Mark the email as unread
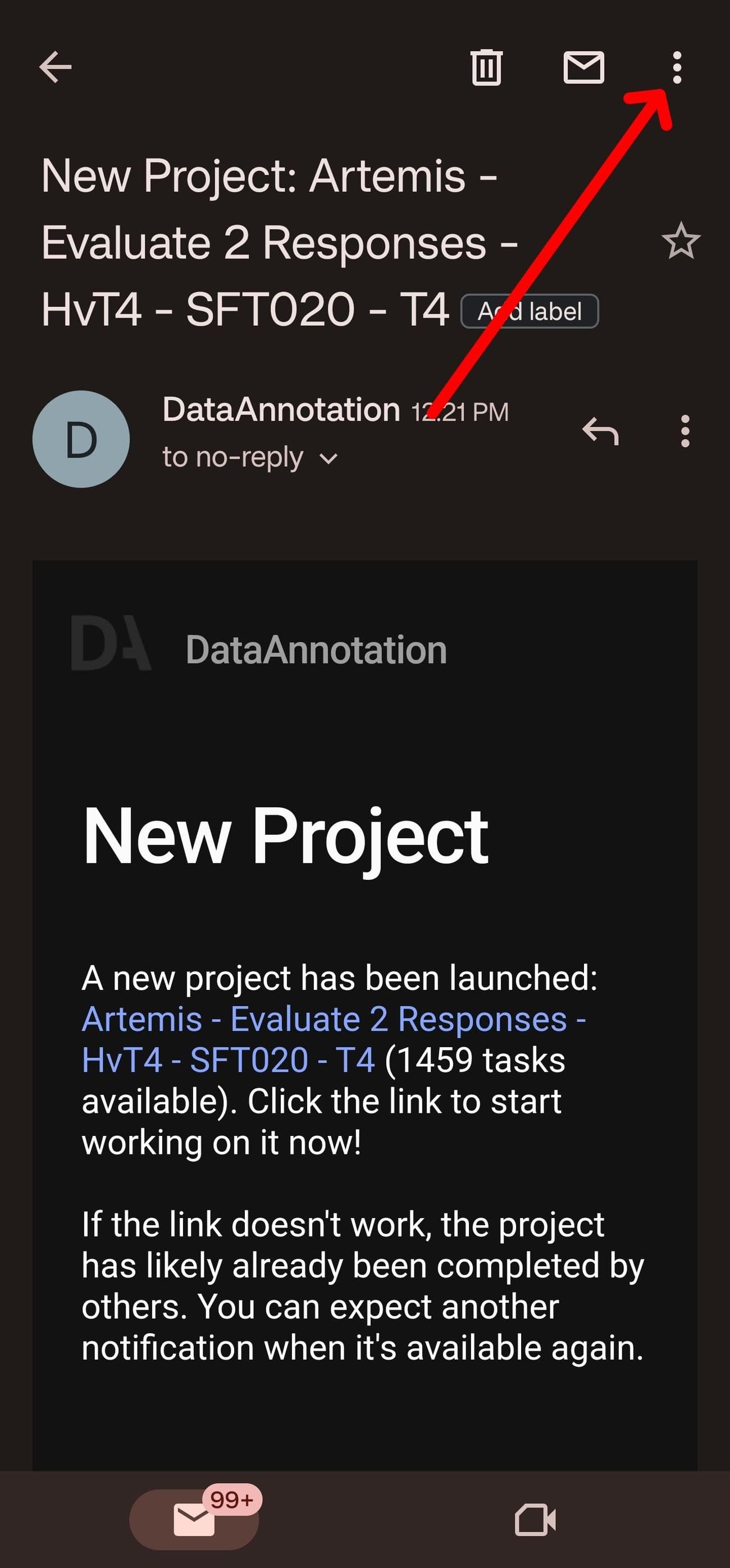 click(583, 67)
